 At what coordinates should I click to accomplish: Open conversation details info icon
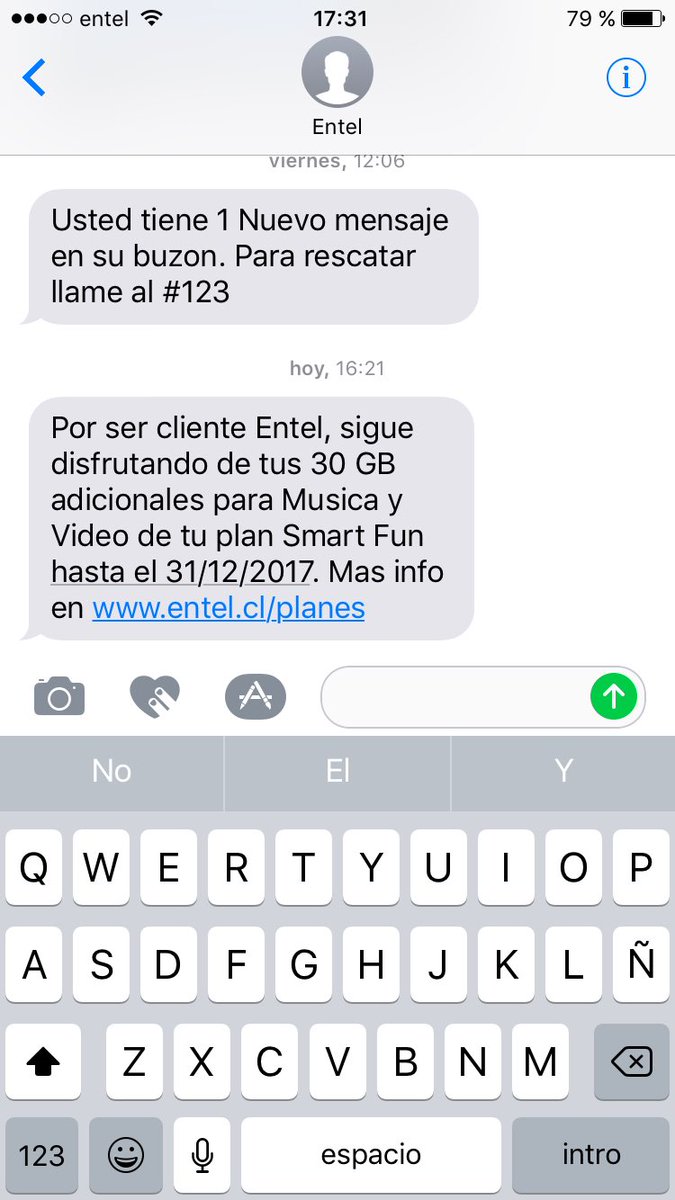(x=626, y=77)
